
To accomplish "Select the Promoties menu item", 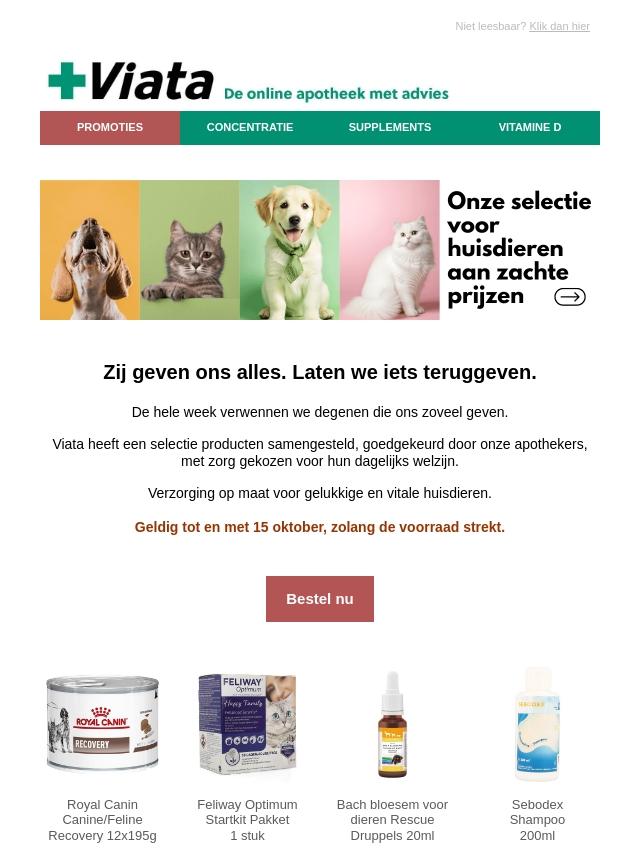I will pyautogui.click(x=110, y=128).
